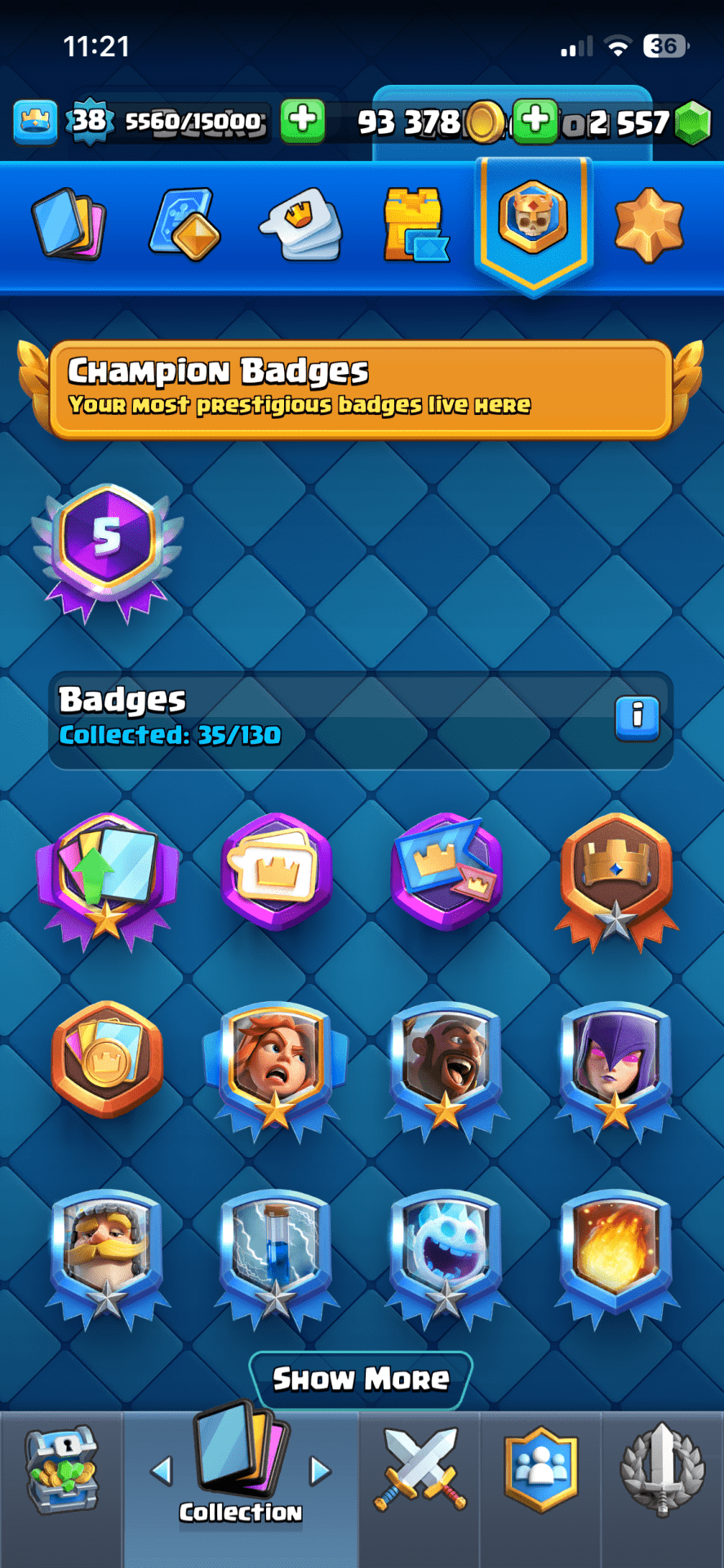The image size is (724, 1568).
Task: Buy gems with the green plus button
Action: coord(535,121)
